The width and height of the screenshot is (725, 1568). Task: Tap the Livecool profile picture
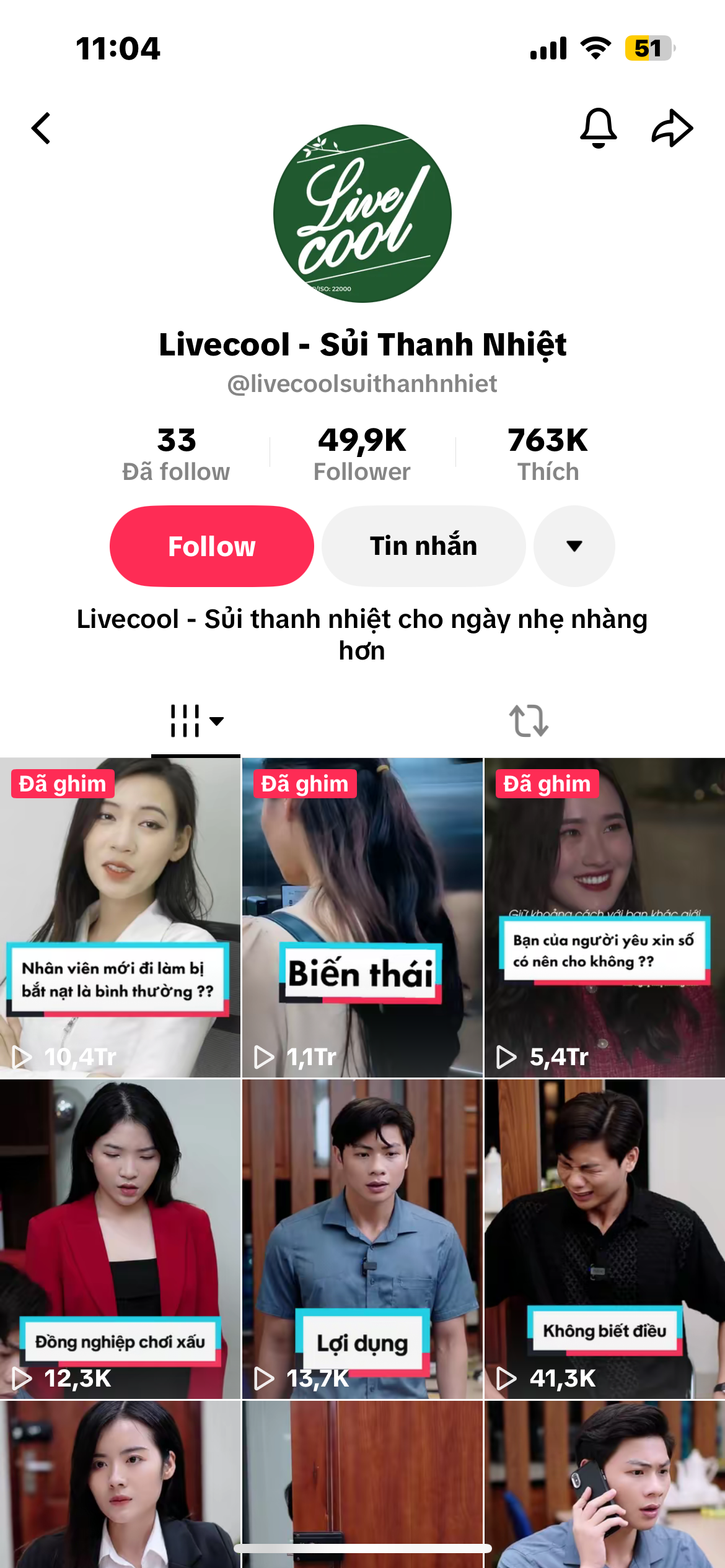pos(362,214)
